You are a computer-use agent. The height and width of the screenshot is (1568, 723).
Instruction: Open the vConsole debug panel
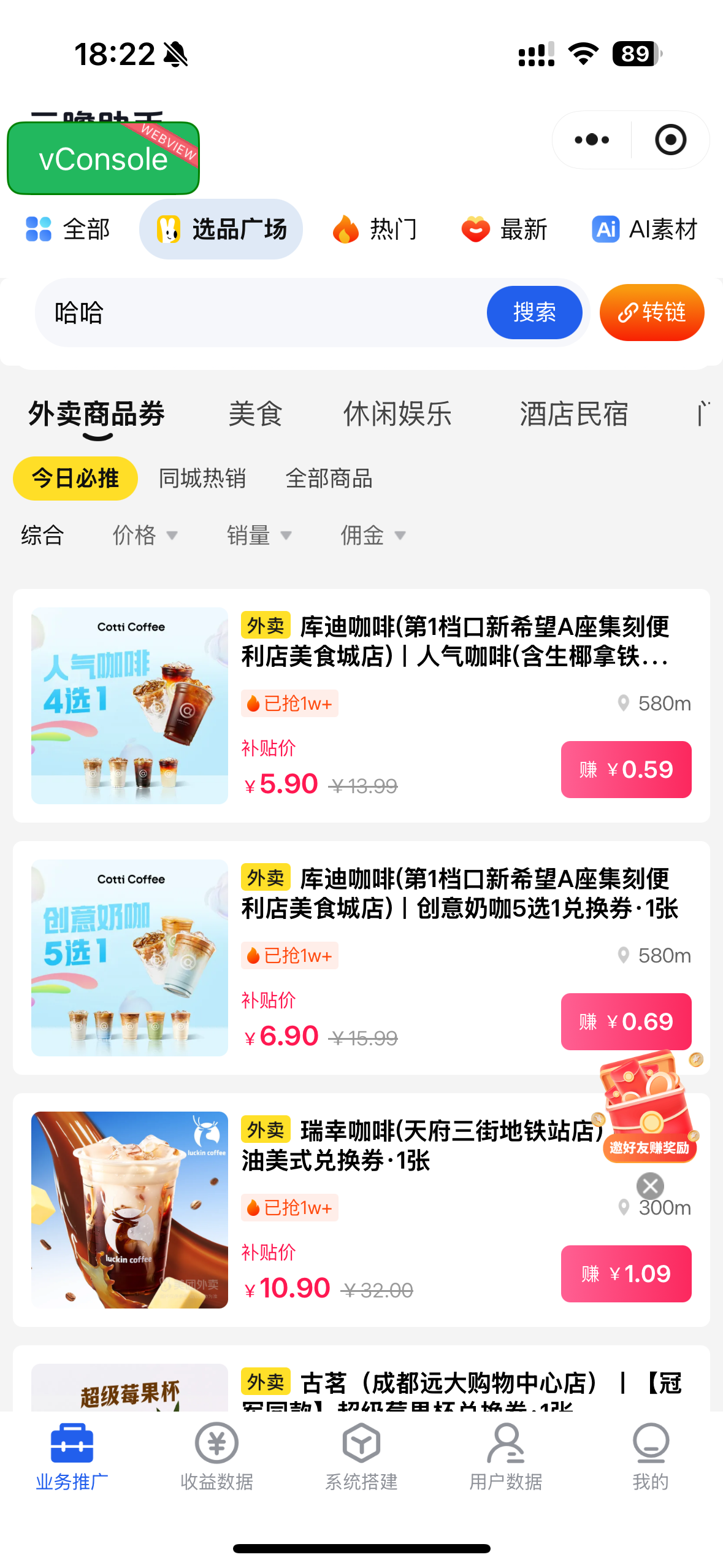103,159
